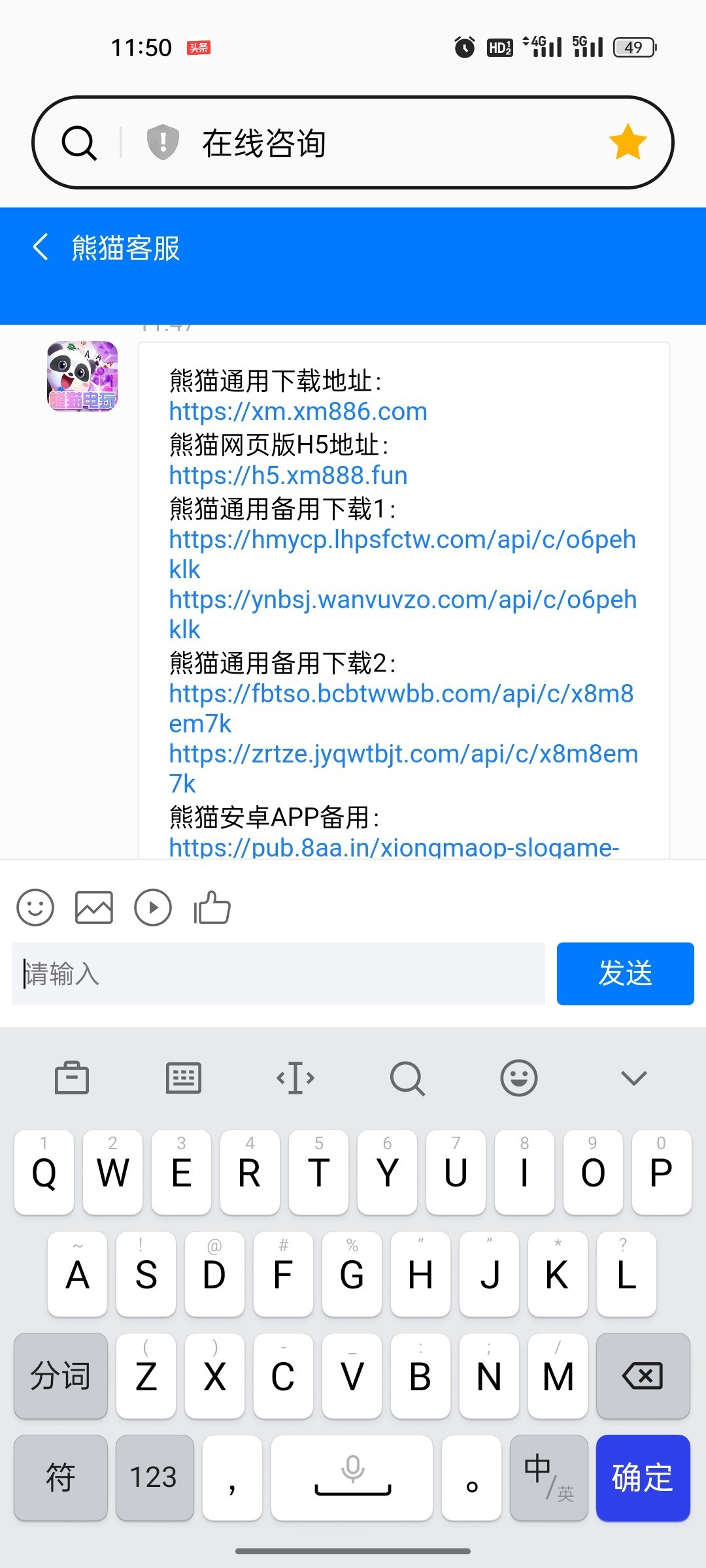The width and height of the screenshot is (706, 1568).
Task: Open the zrtze.jyqwtbjt.com download link
Action: coord(403,768)
